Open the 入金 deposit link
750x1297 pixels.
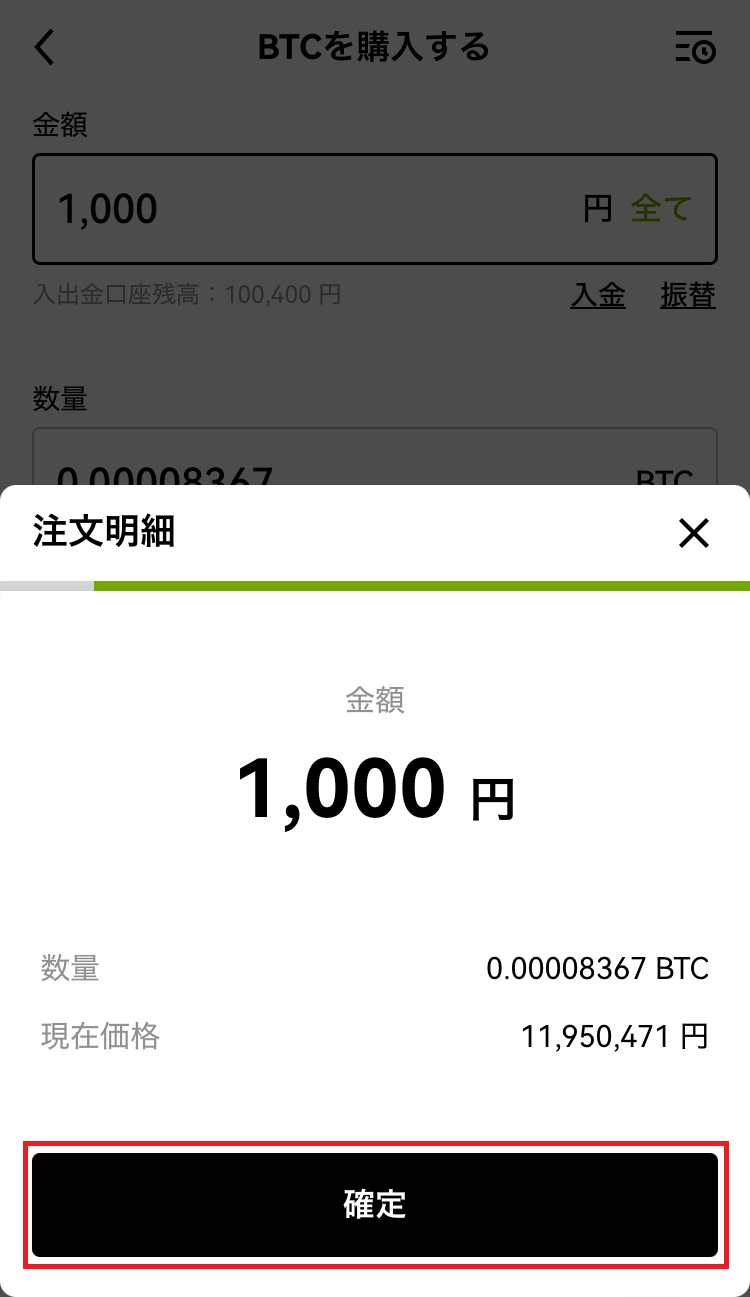[x=598, y=295]
